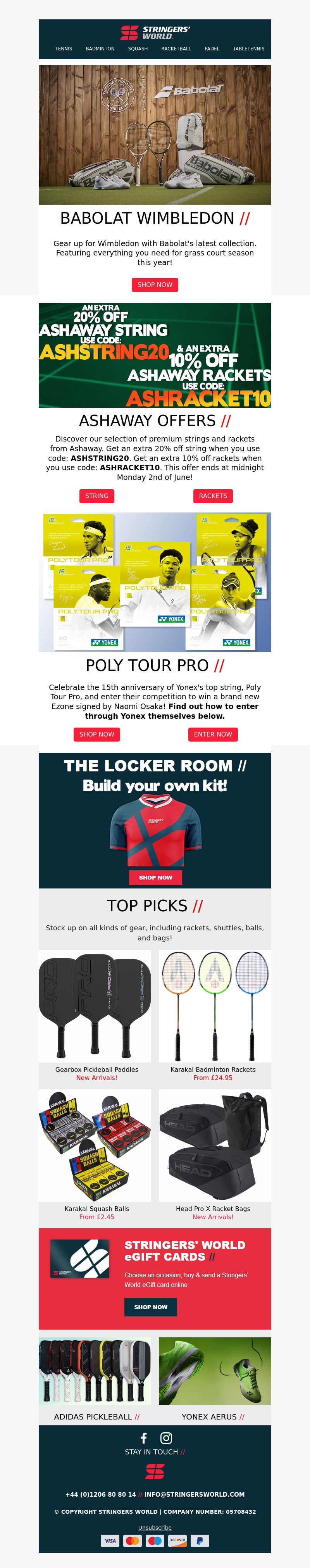Image resolution: width=310 pixels, height=1568 pixels.
Task: Tap Shop Now in The Locker Room banner
Action: point(155,877)
